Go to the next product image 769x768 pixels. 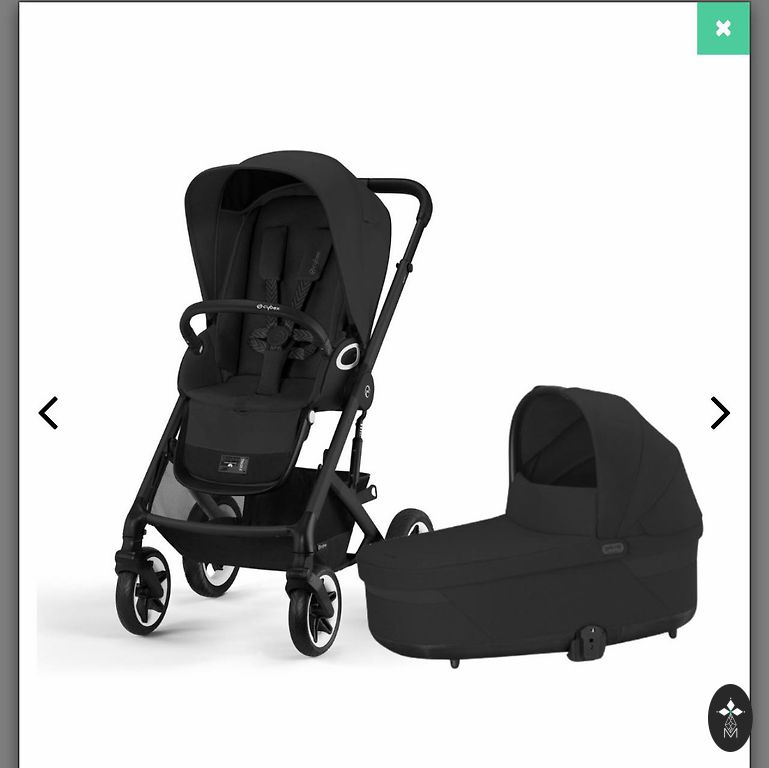pyautogui.click(x=719, y=413)
